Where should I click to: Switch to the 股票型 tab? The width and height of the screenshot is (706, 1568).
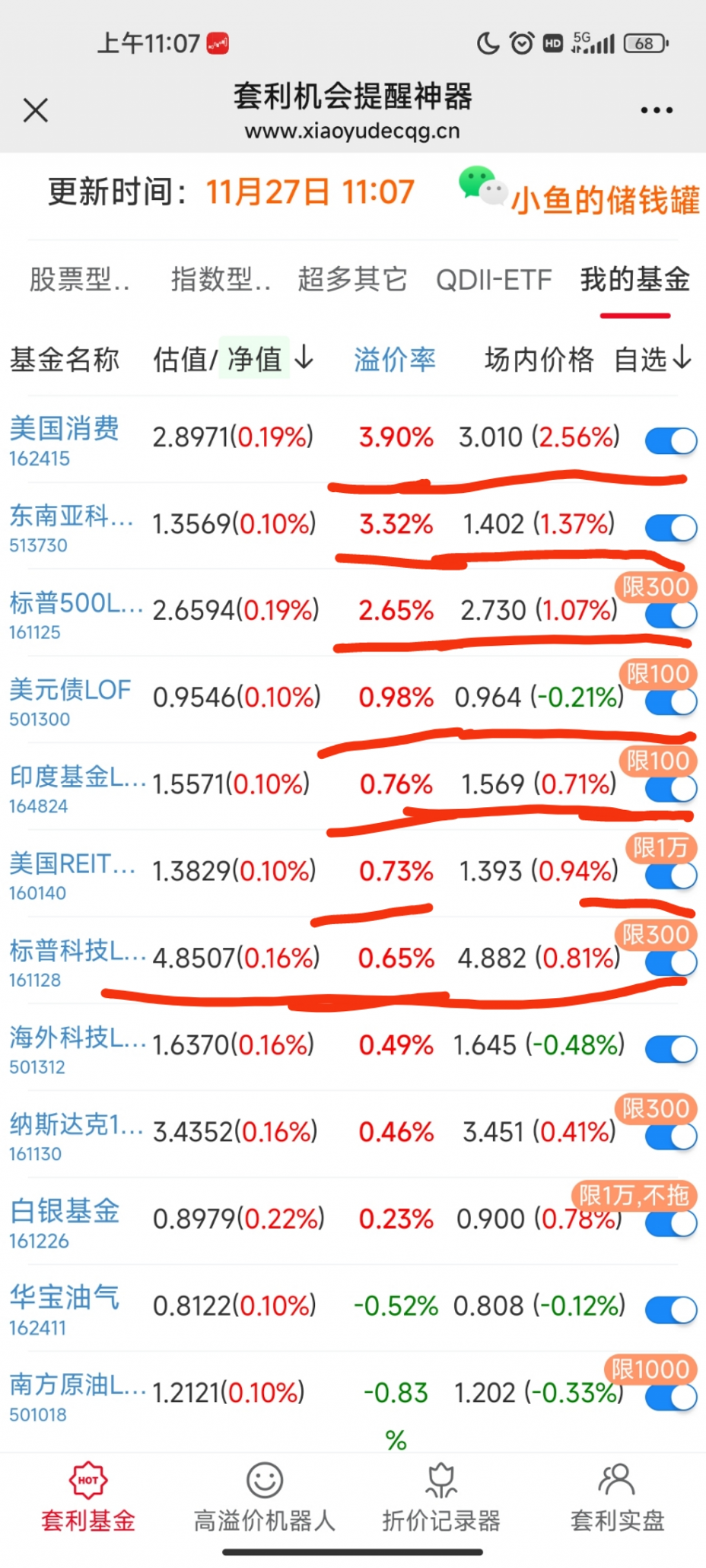(79, 280)
